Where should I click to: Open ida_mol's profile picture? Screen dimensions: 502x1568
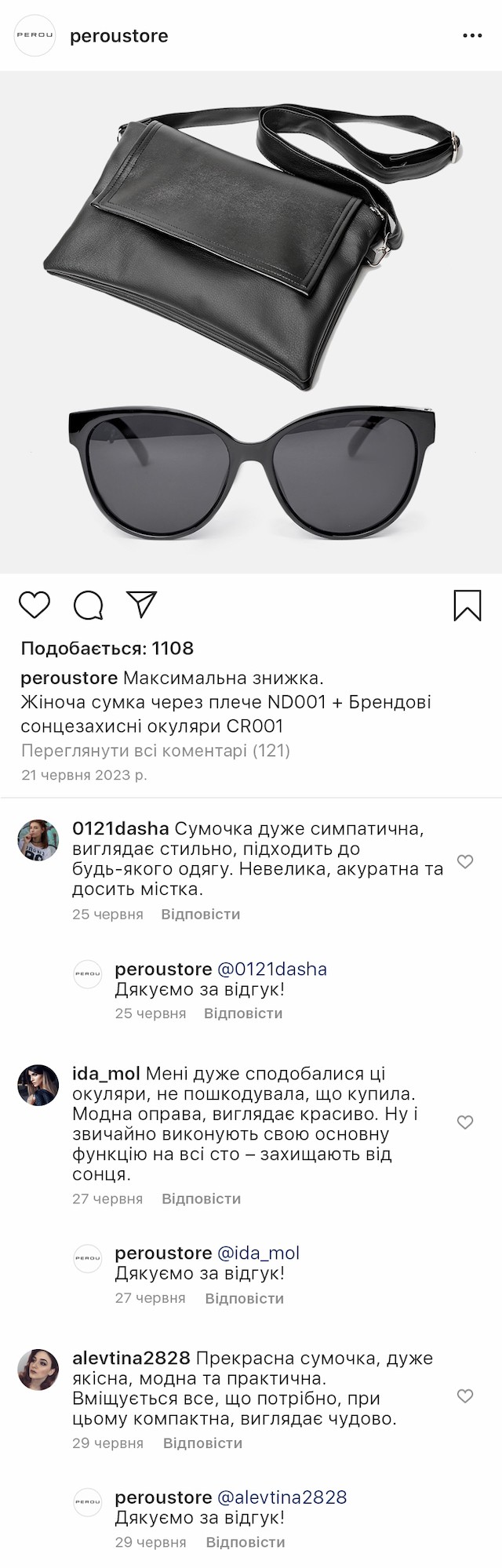tap(38, 1085)
